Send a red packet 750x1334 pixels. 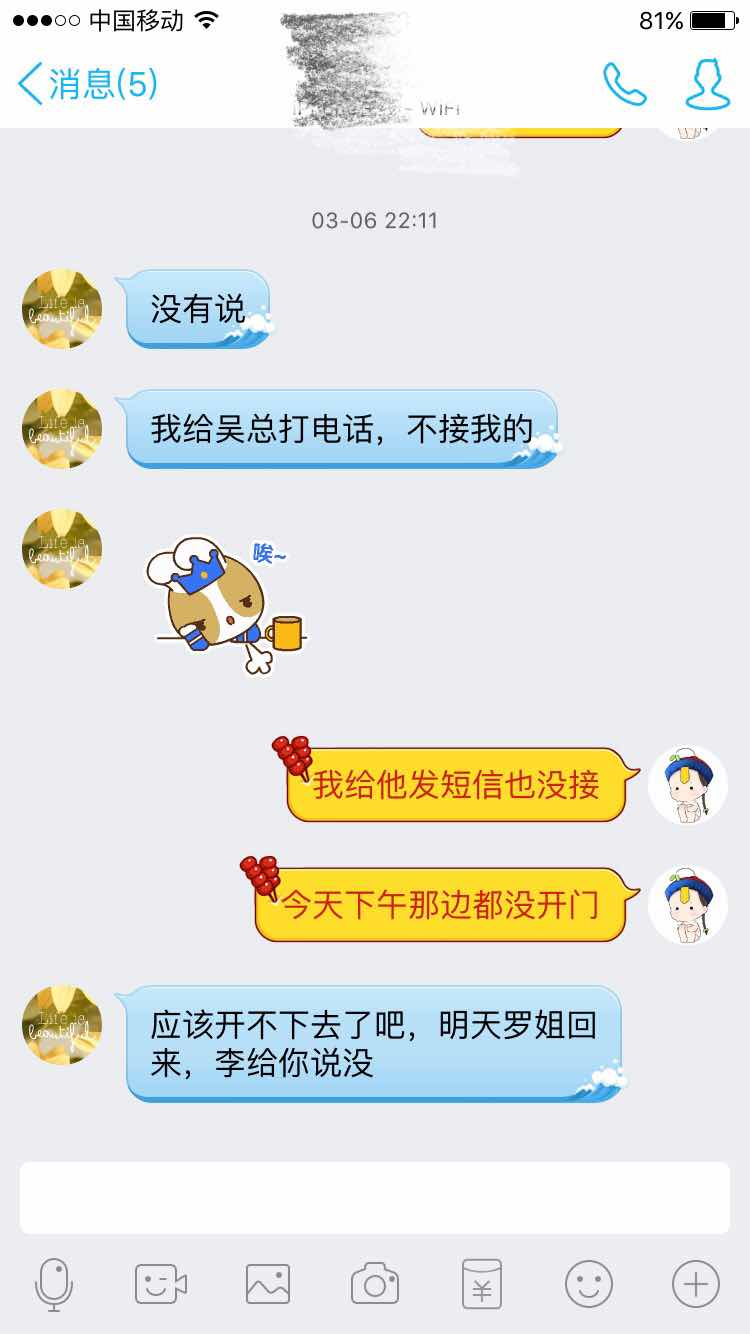(x=482, y=1284)
